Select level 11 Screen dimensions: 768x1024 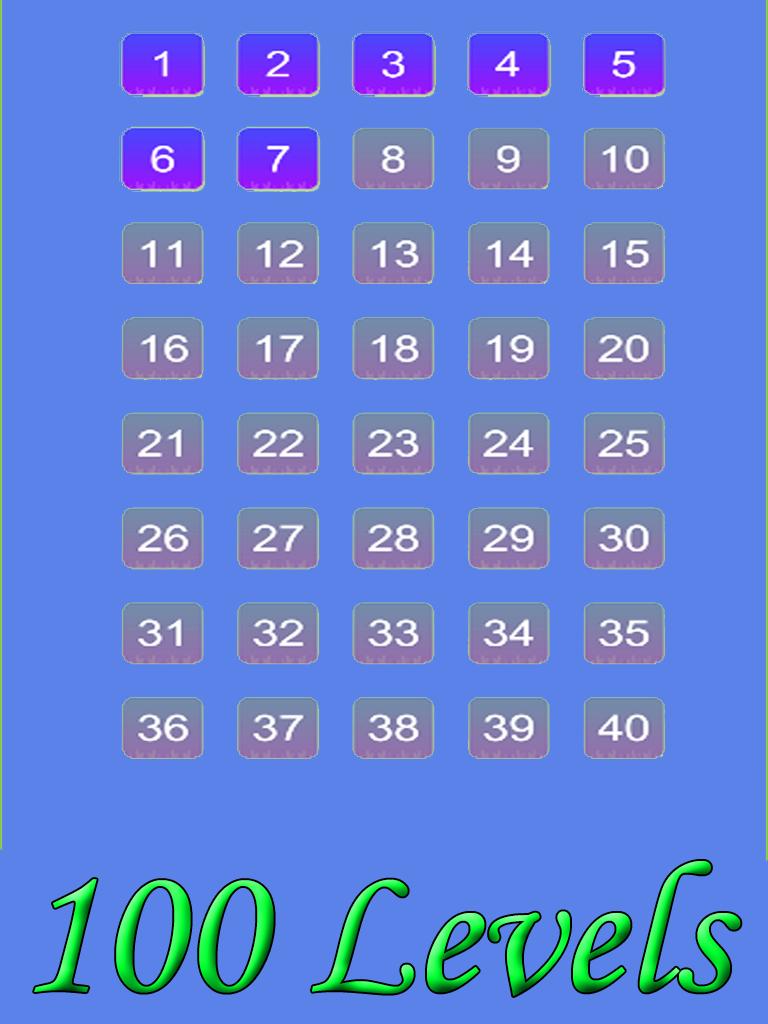(162, 255)
